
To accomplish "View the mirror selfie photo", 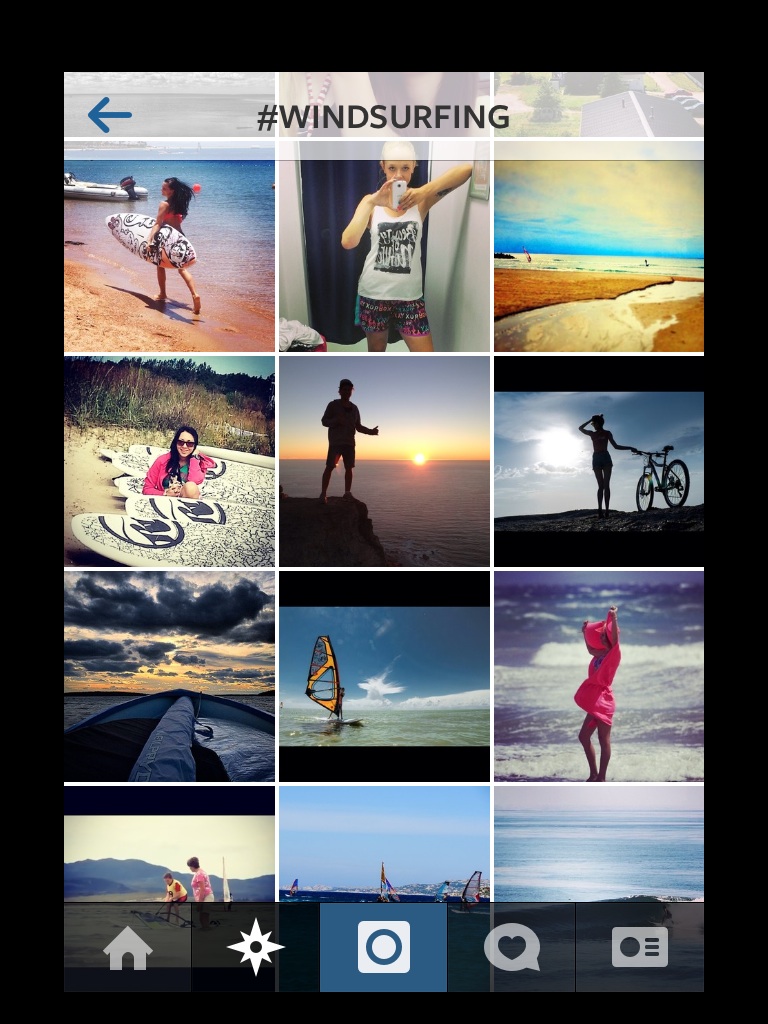I will 384,248.
